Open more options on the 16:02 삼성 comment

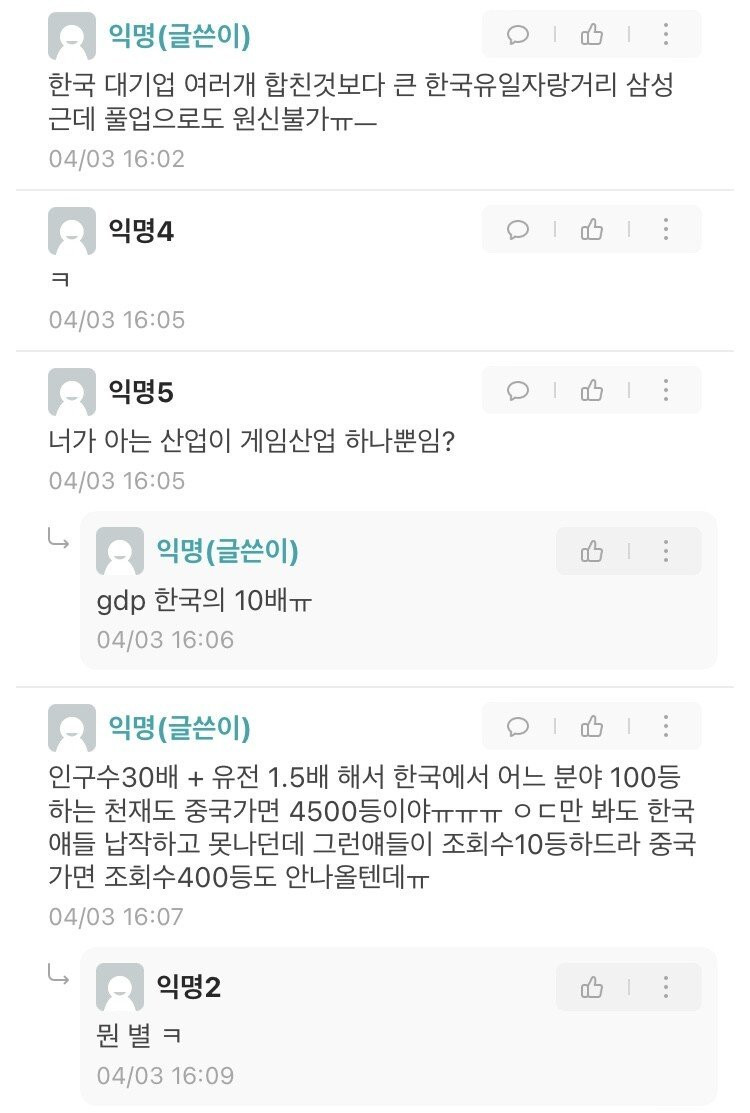[x=666, y=35]
